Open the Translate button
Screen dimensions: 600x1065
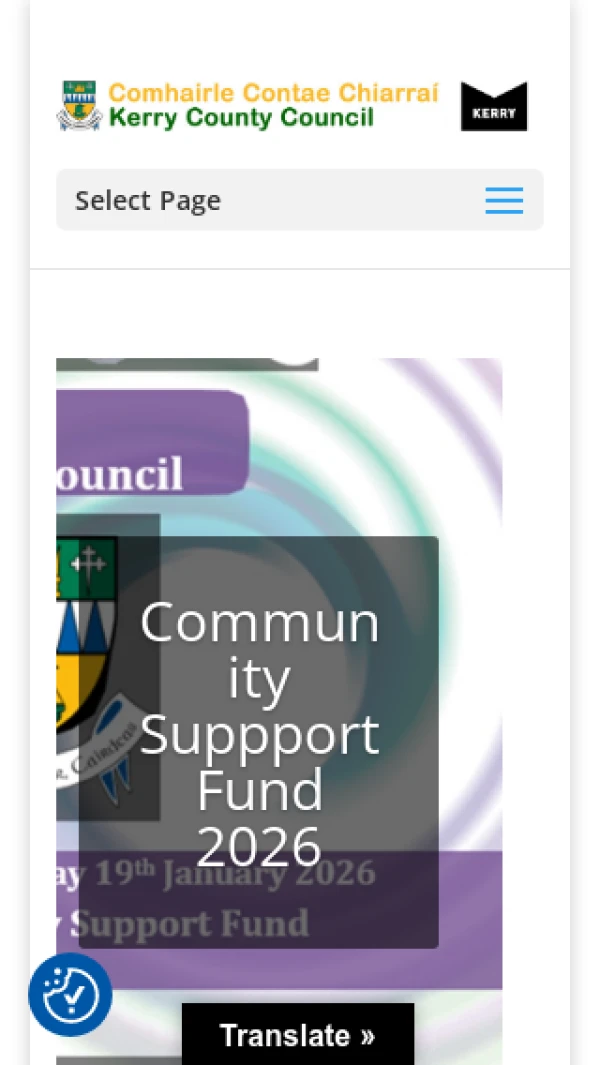click(x=297, y=1035)
